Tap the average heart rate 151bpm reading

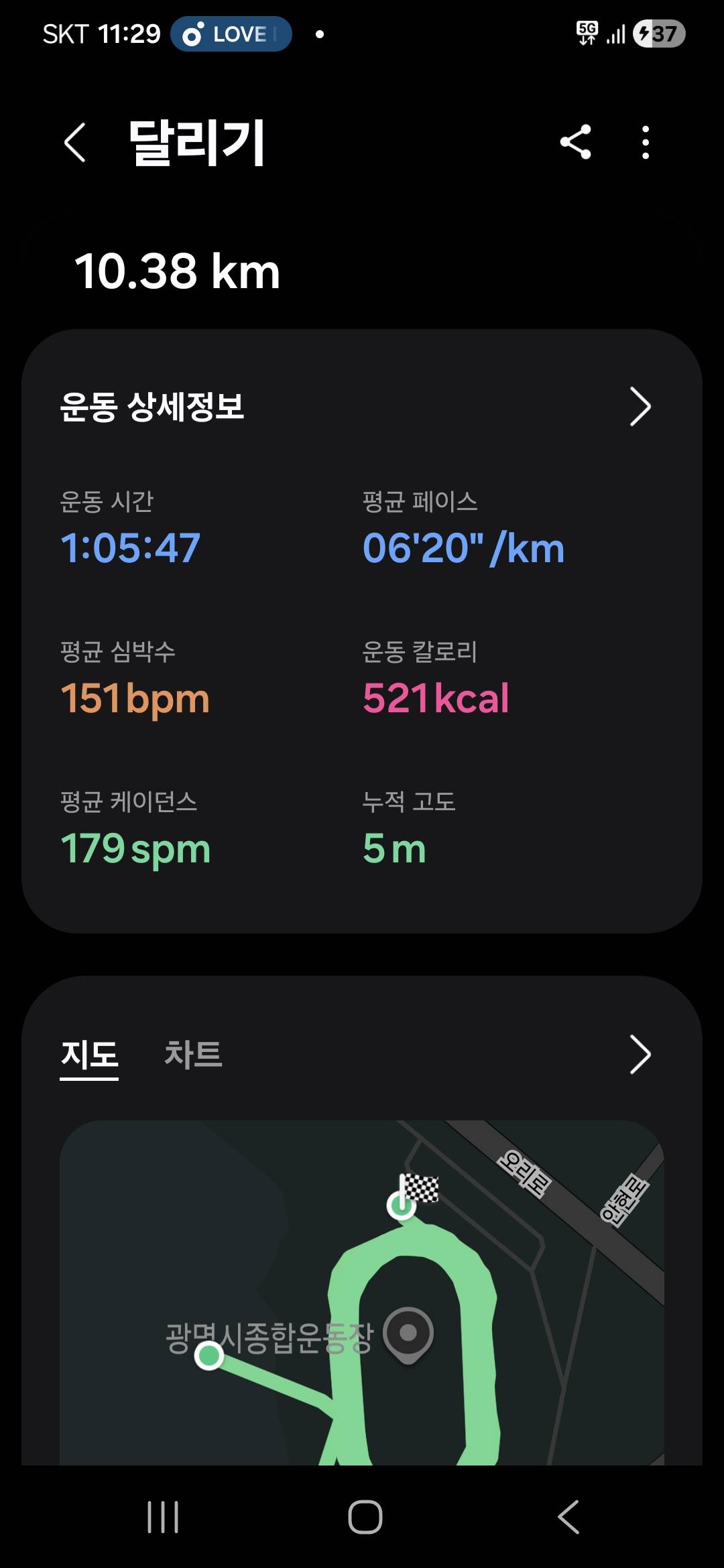pos(134,699)
